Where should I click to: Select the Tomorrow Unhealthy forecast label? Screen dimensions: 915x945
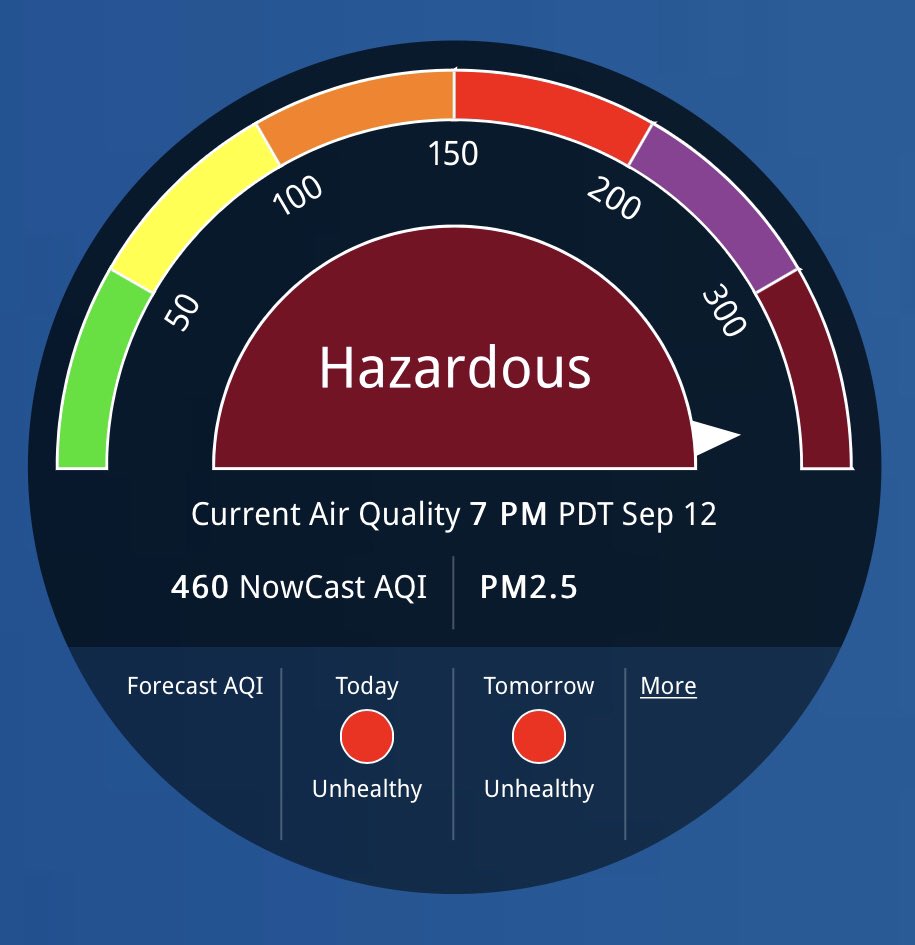(538, 789)
